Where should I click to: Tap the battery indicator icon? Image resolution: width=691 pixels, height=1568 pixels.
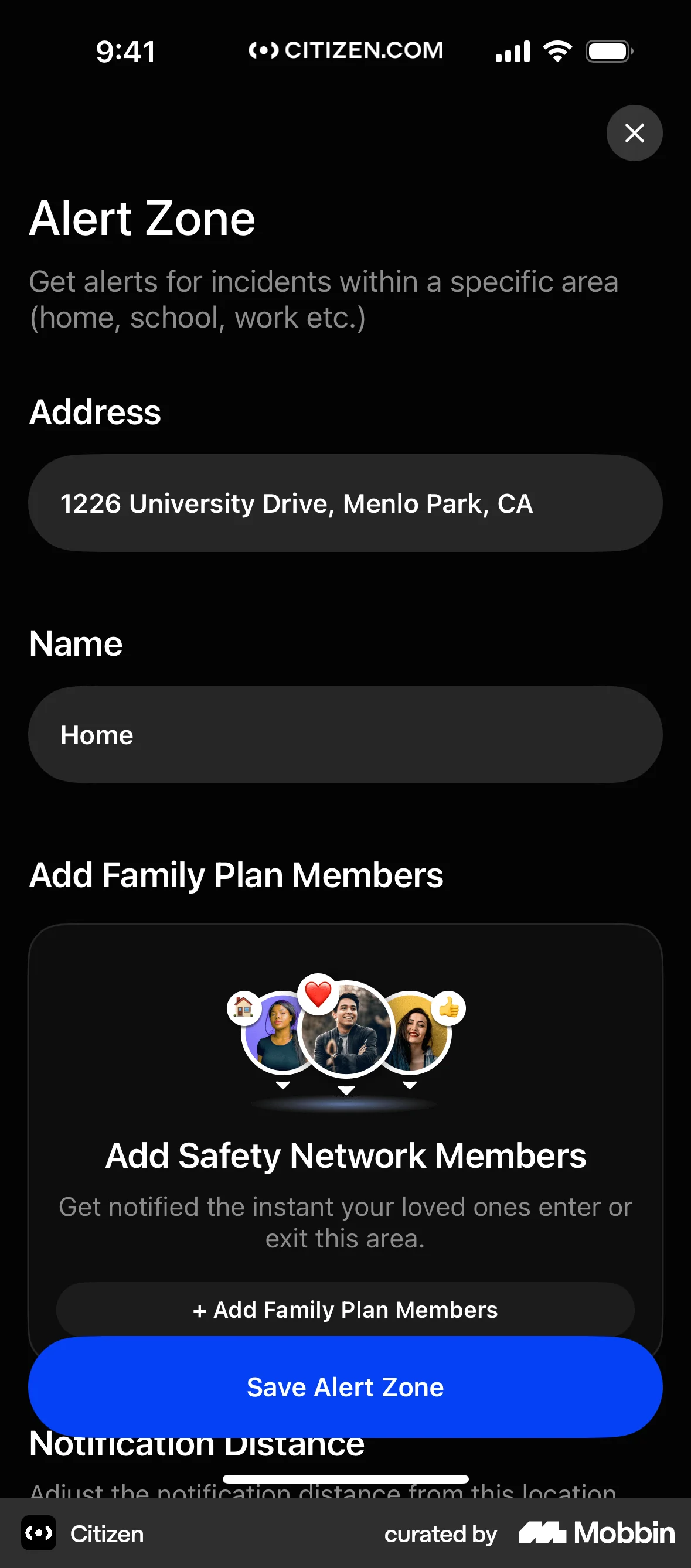(608, 50)
